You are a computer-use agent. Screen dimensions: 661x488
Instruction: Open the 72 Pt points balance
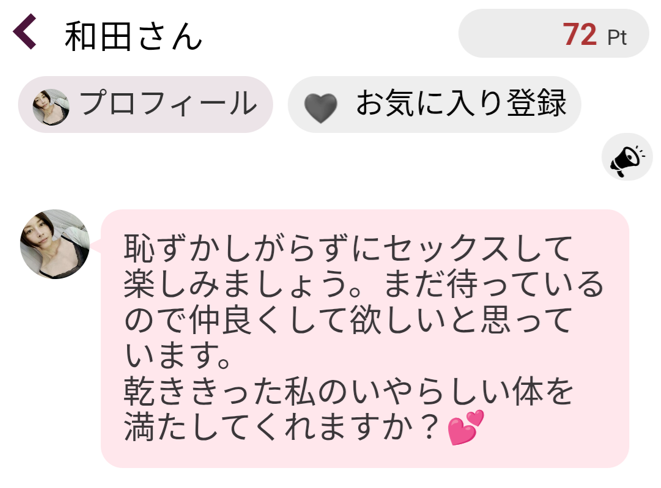(553, 35)
